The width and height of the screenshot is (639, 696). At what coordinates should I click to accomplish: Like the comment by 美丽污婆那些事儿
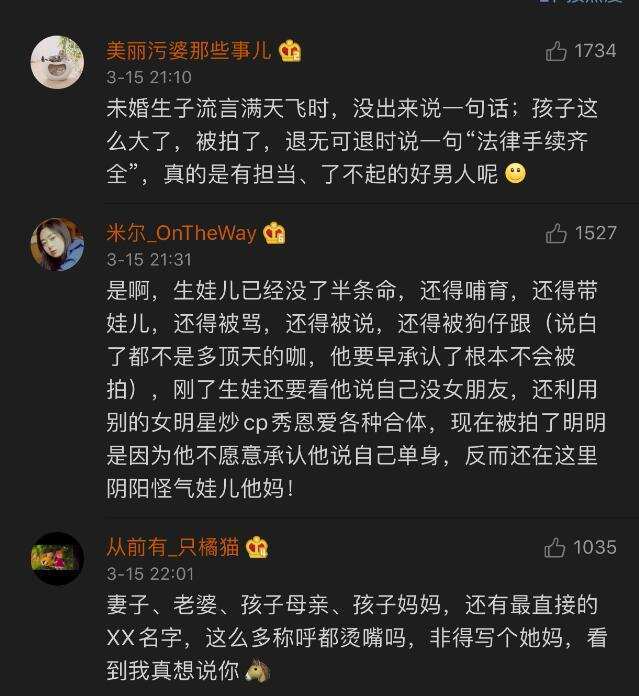(557, 51)
